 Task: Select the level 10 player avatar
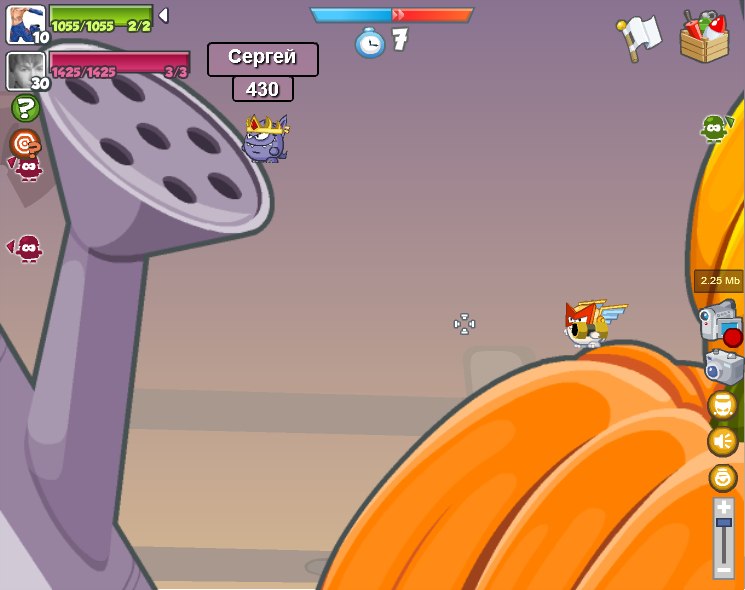25,24
